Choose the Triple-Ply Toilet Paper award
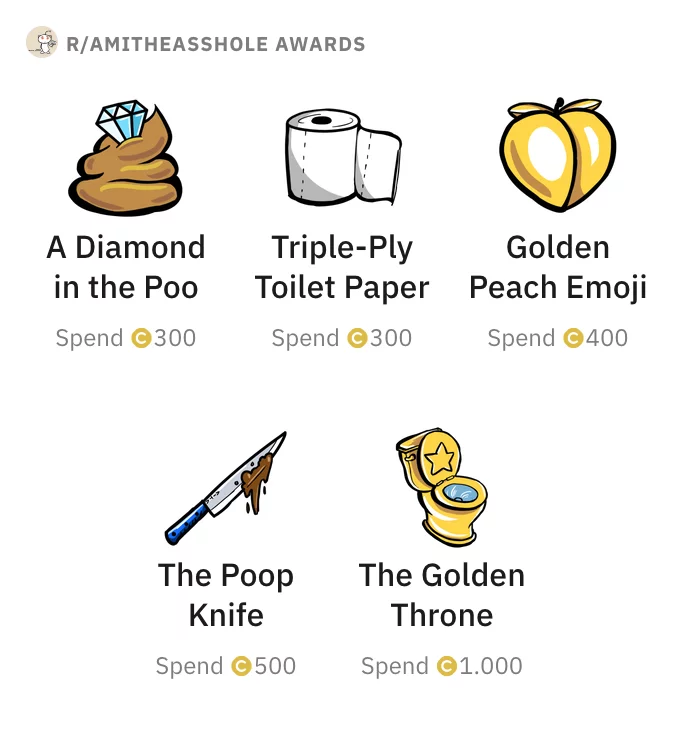This screenshot has width=686, height=742. click(342, 158)
